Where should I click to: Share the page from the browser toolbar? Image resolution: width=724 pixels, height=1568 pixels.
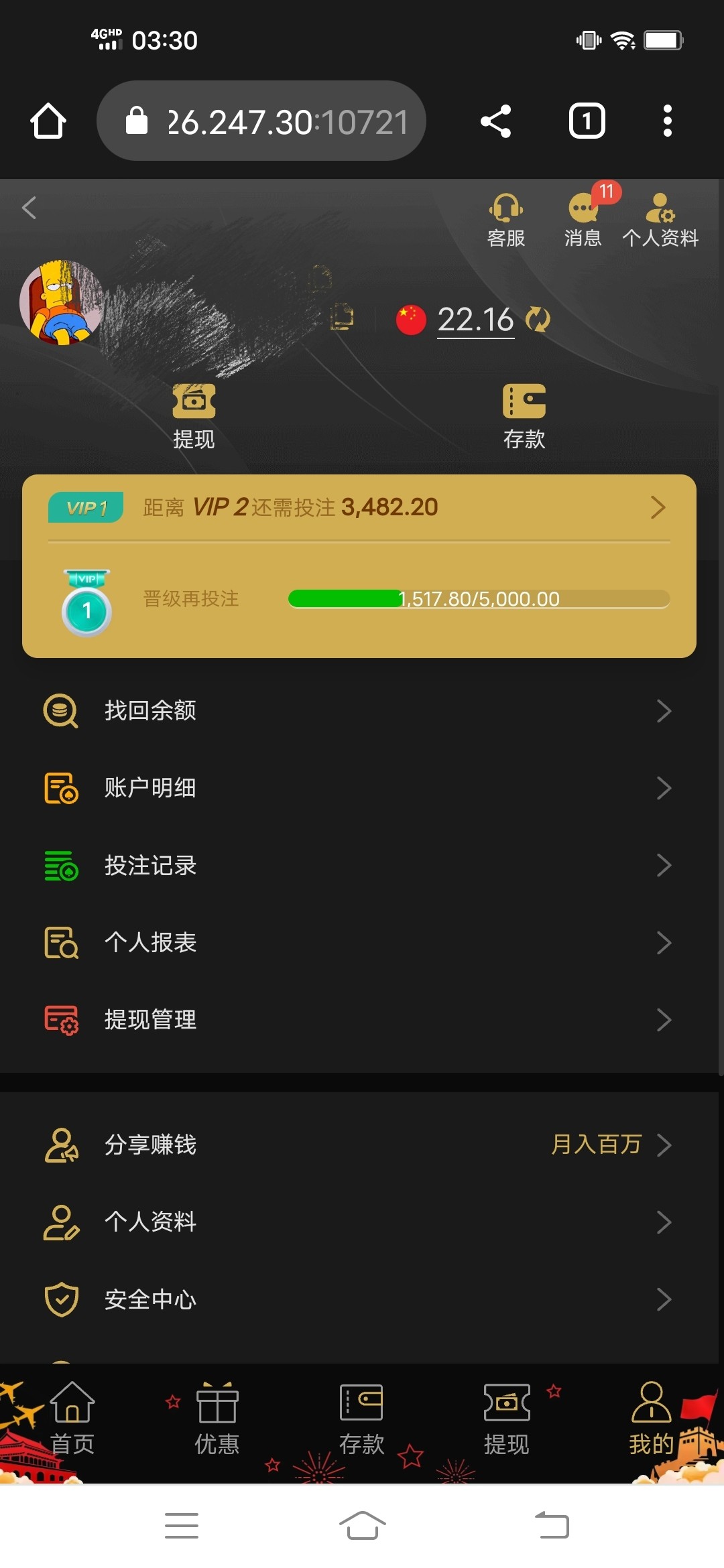(x=496, y=121)
